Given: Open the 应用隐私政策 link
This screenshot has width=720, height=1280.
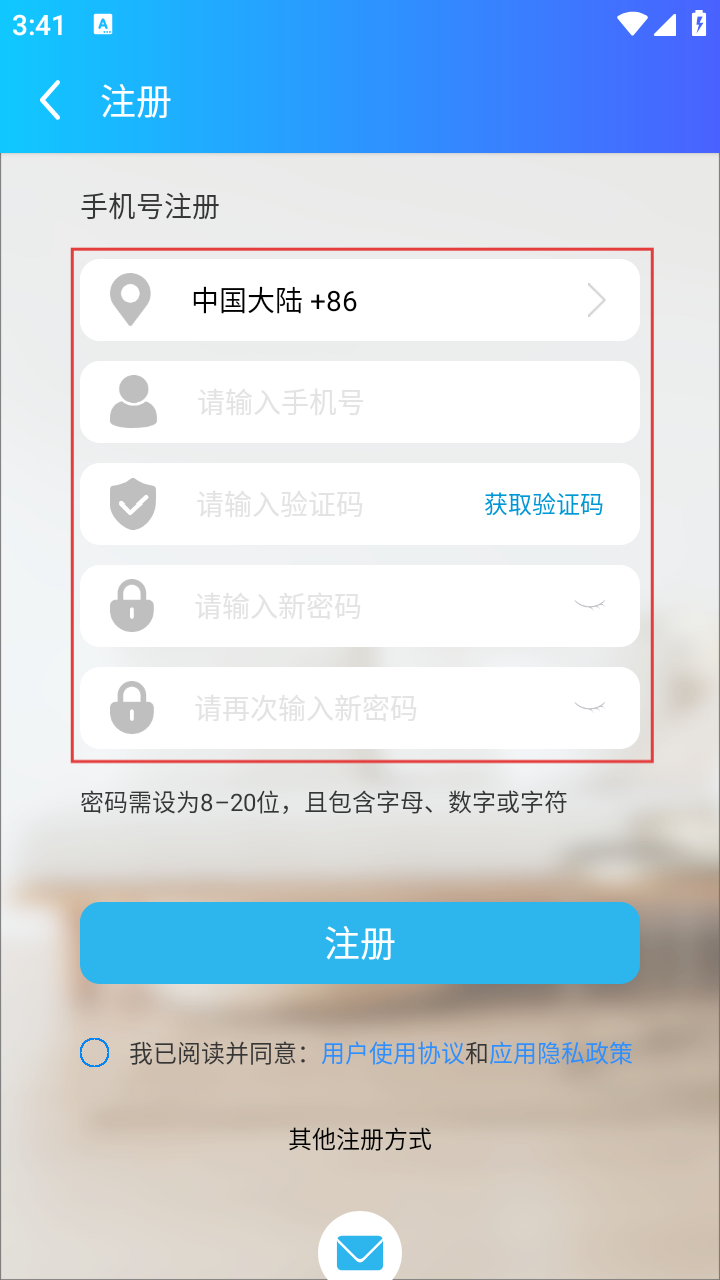Looking at the screenshot, I should [561, 1053].
